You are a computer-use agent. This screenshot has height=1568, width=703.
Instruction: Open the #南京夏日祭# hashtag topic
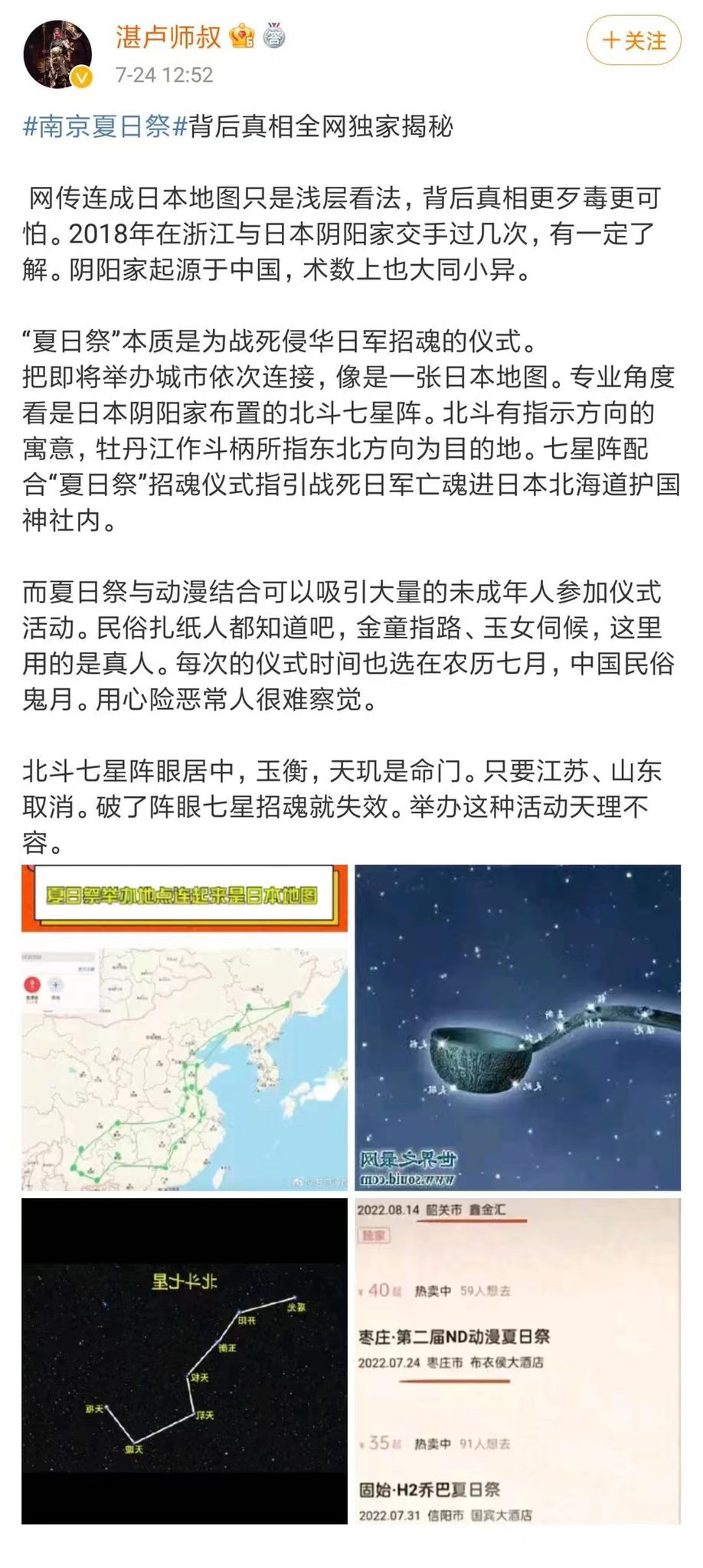[106, 126]
